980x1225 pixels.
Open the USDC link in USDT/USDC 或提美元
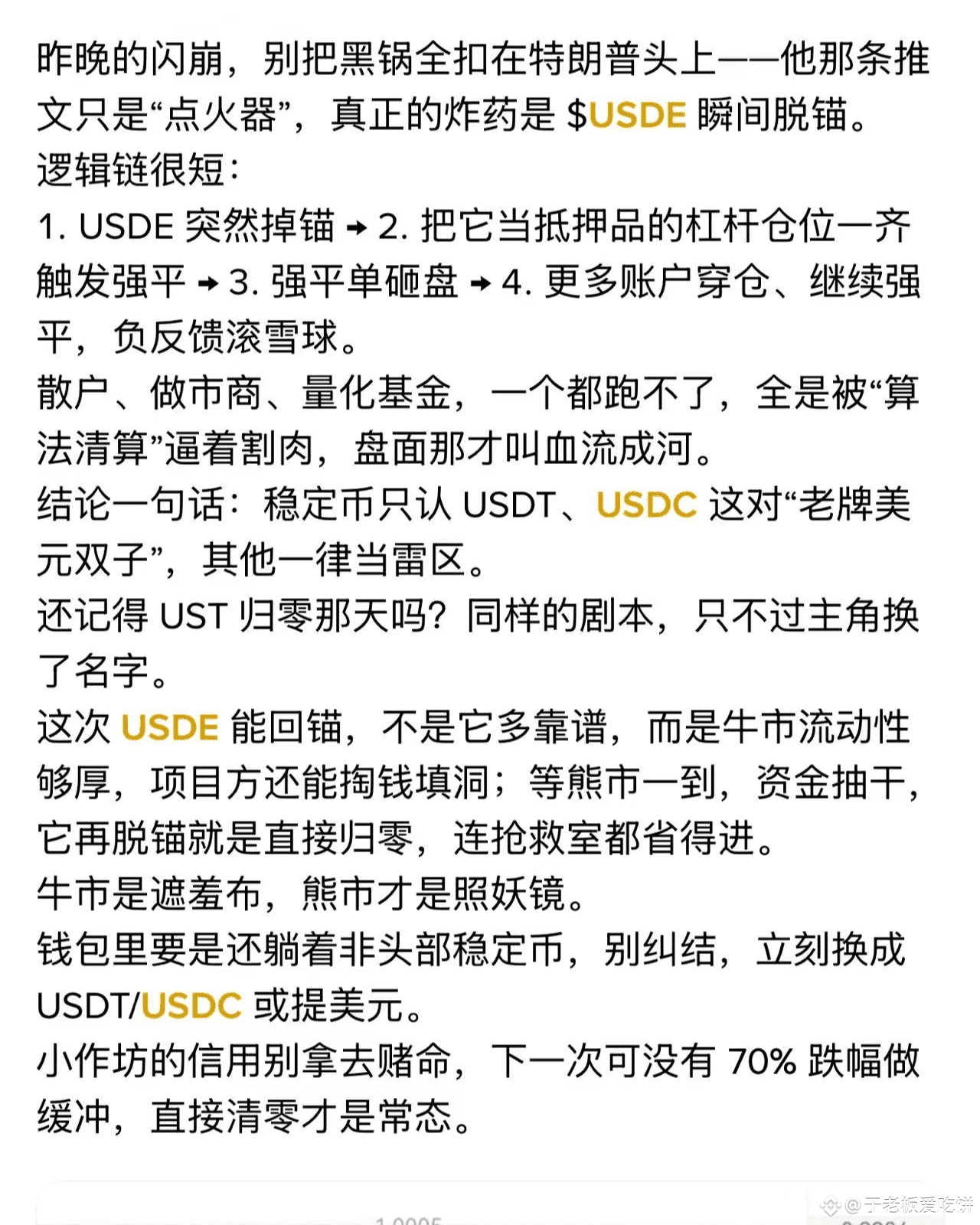[x=191, y=1005]
